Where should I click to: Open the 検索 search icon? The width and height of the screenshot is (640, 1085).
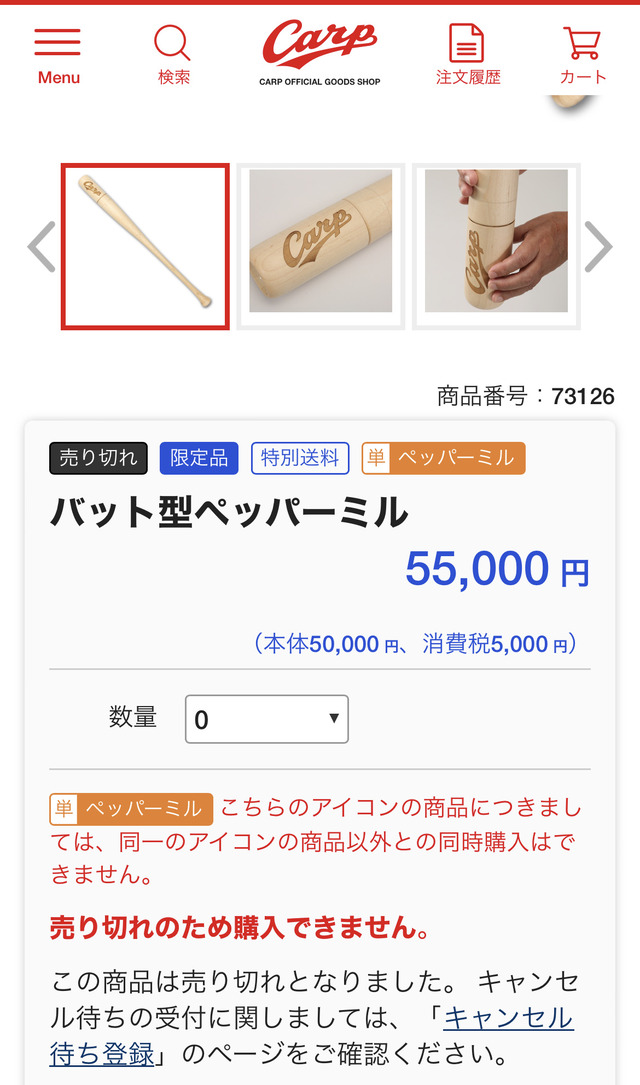point(173,55)
